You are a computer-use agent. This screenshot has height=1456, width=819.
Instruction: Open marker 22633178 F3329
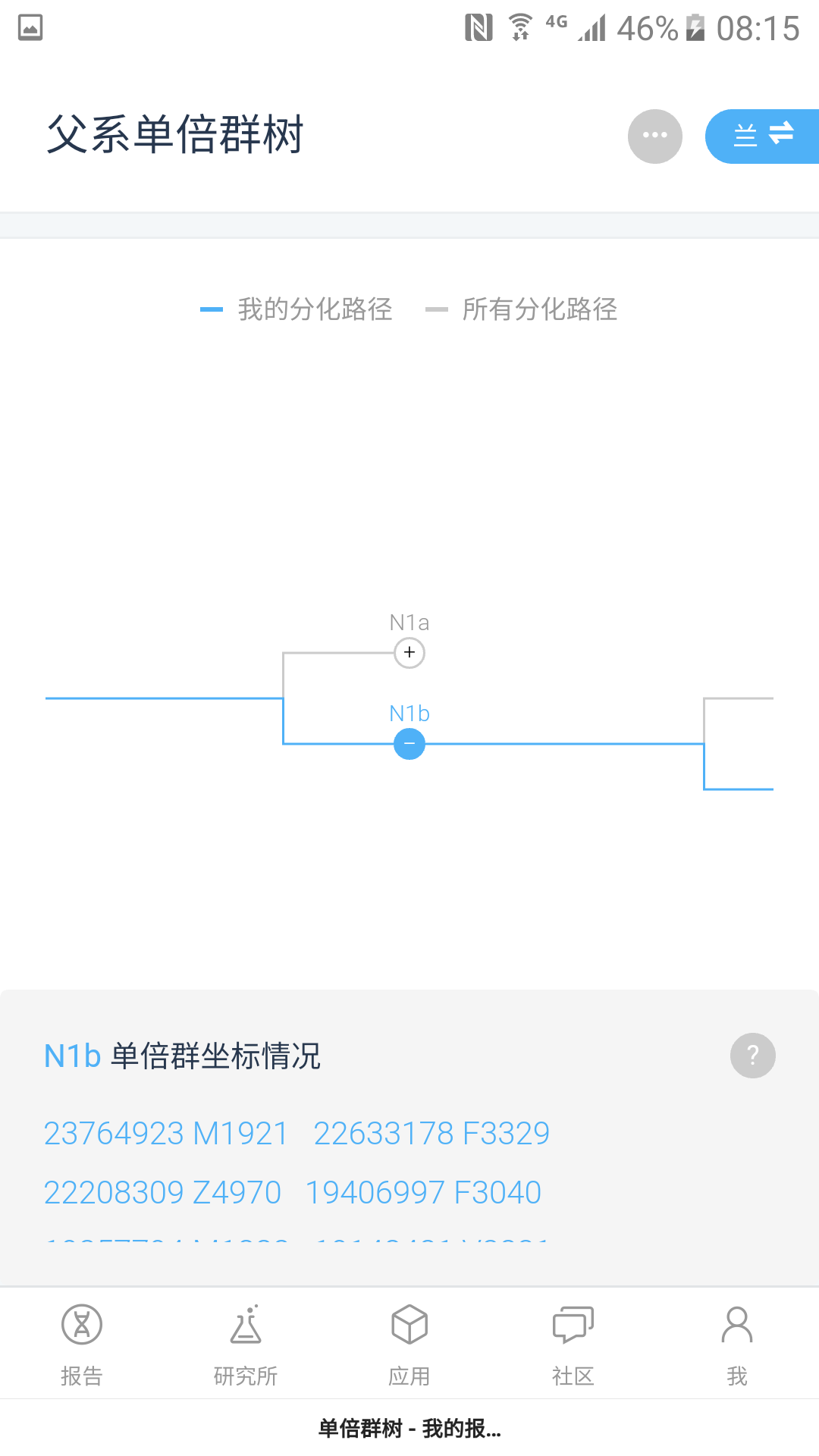coord(431,1134)
